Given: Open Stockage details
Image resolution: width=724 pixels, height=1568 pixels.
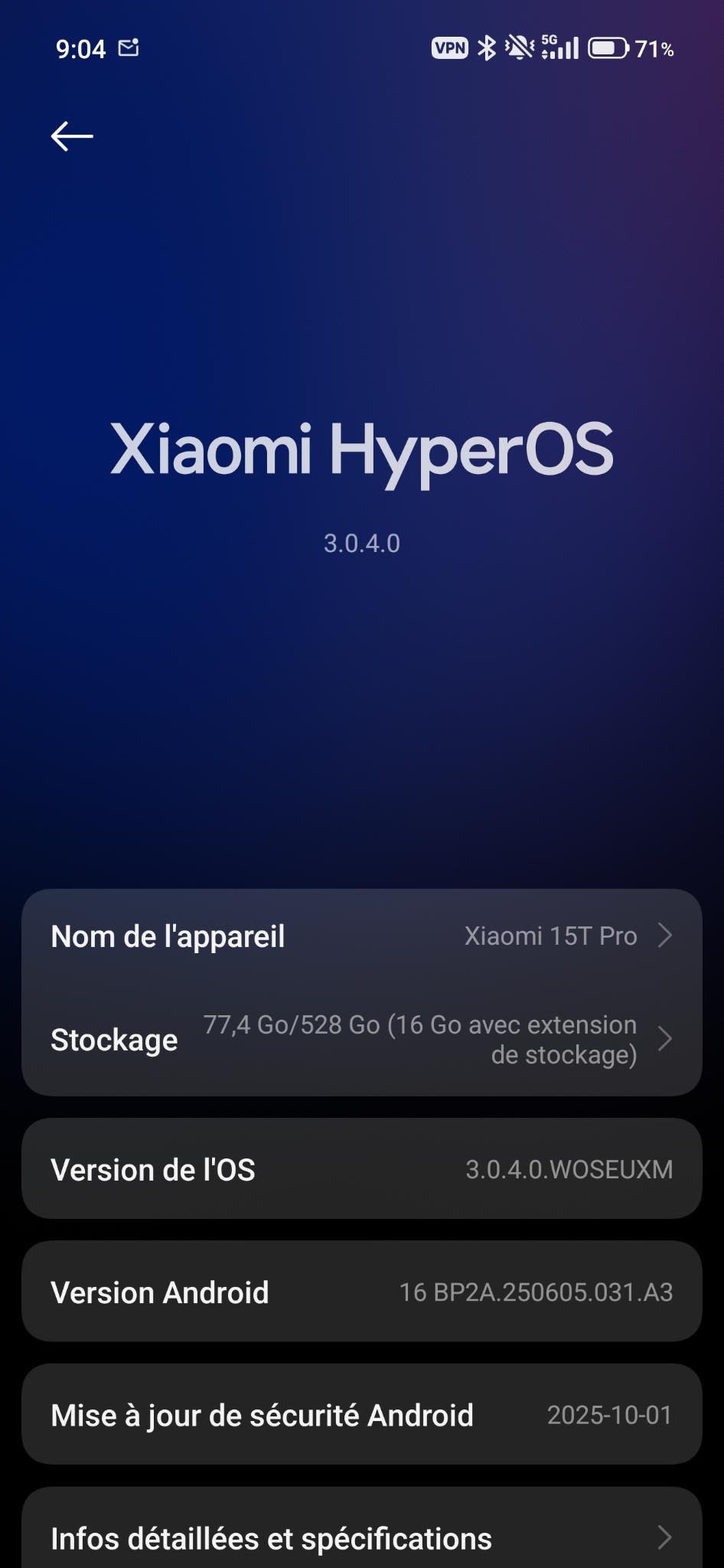Looking at the screenshot, I should tap(361, 1040).
